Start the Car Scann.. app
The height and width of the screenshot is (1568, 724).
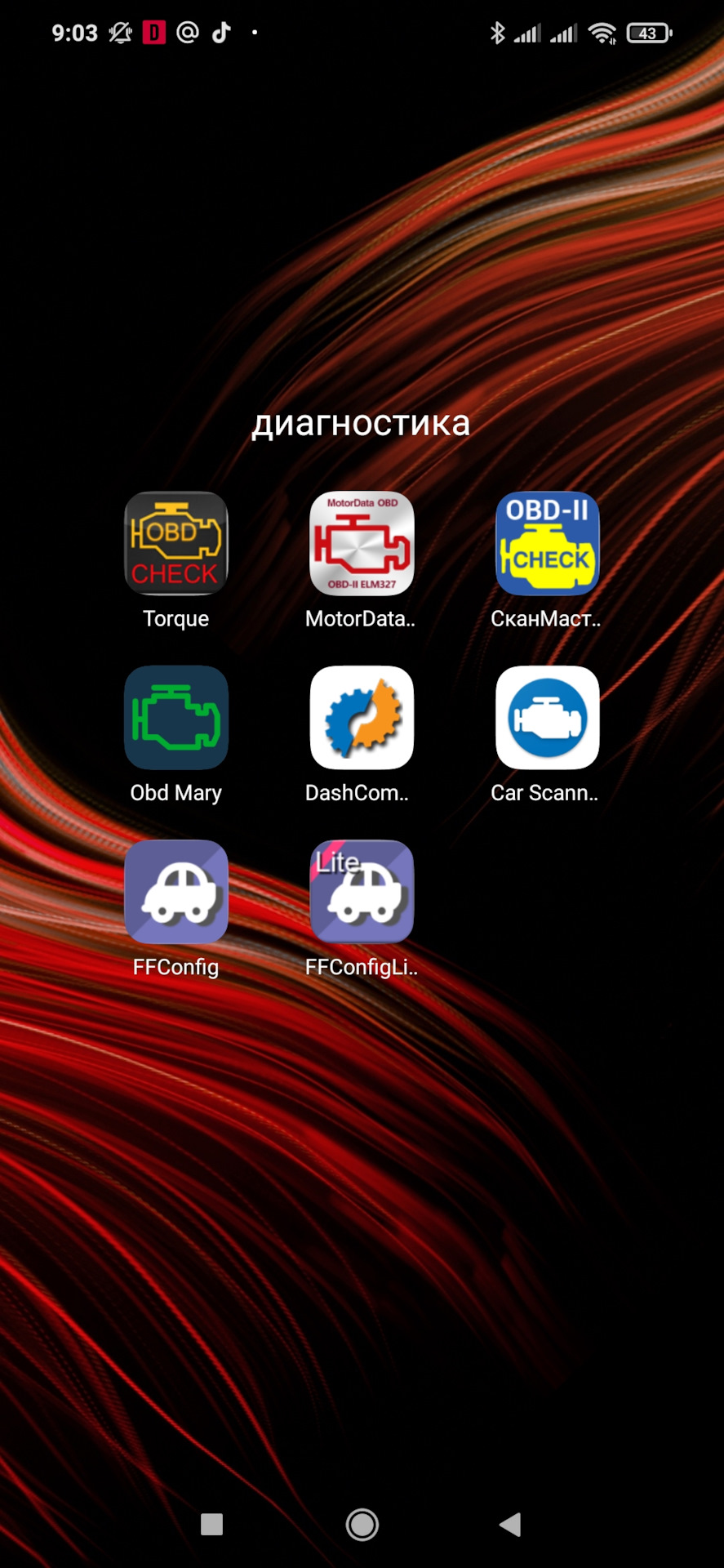547,718
